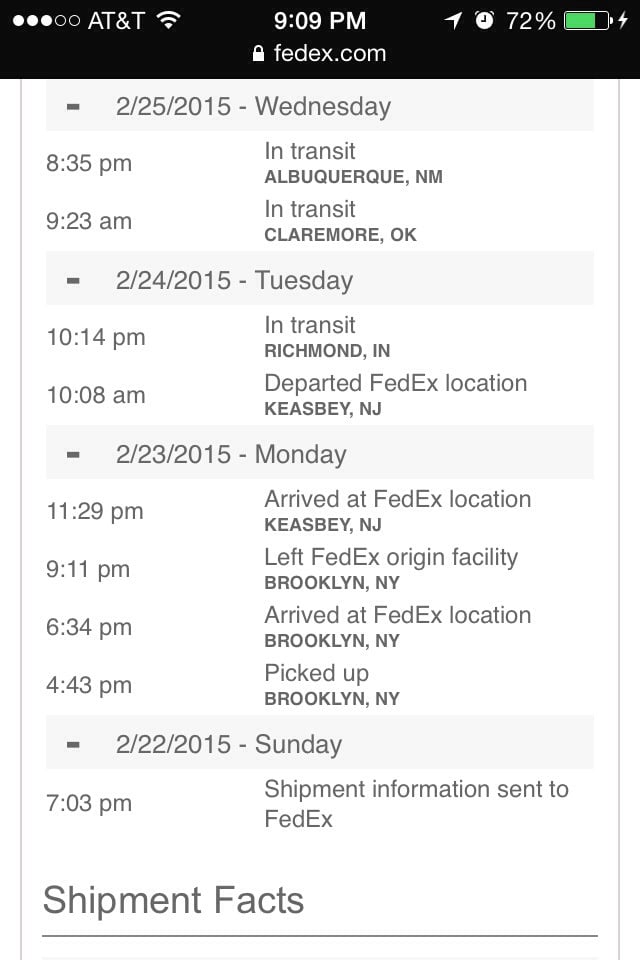
Task: Collapse the 2/23/2015 - Monday section
Action: pos(73,455)
